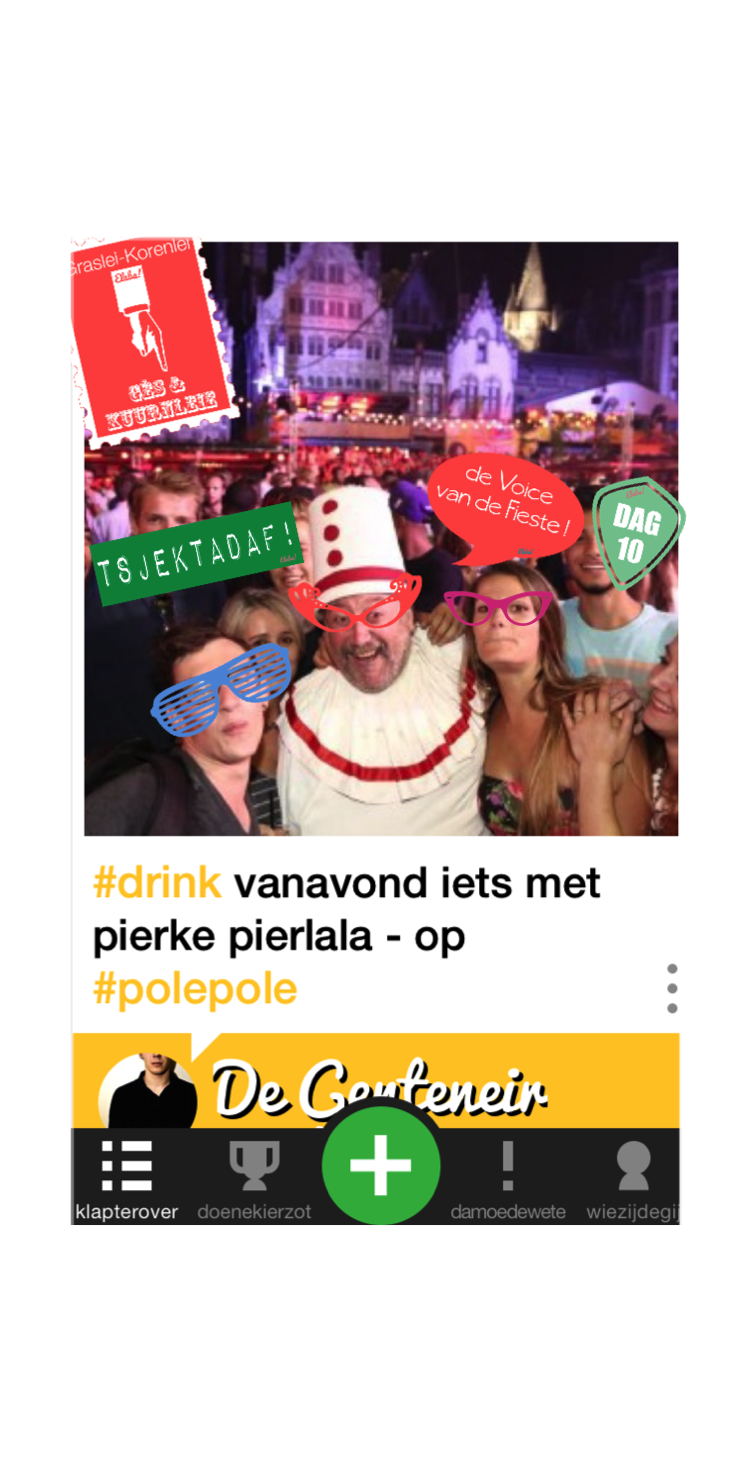Viewport: 751px width, 1466px height.
Task: Tap the green plus button
Action: click(x=381, y=1165)
